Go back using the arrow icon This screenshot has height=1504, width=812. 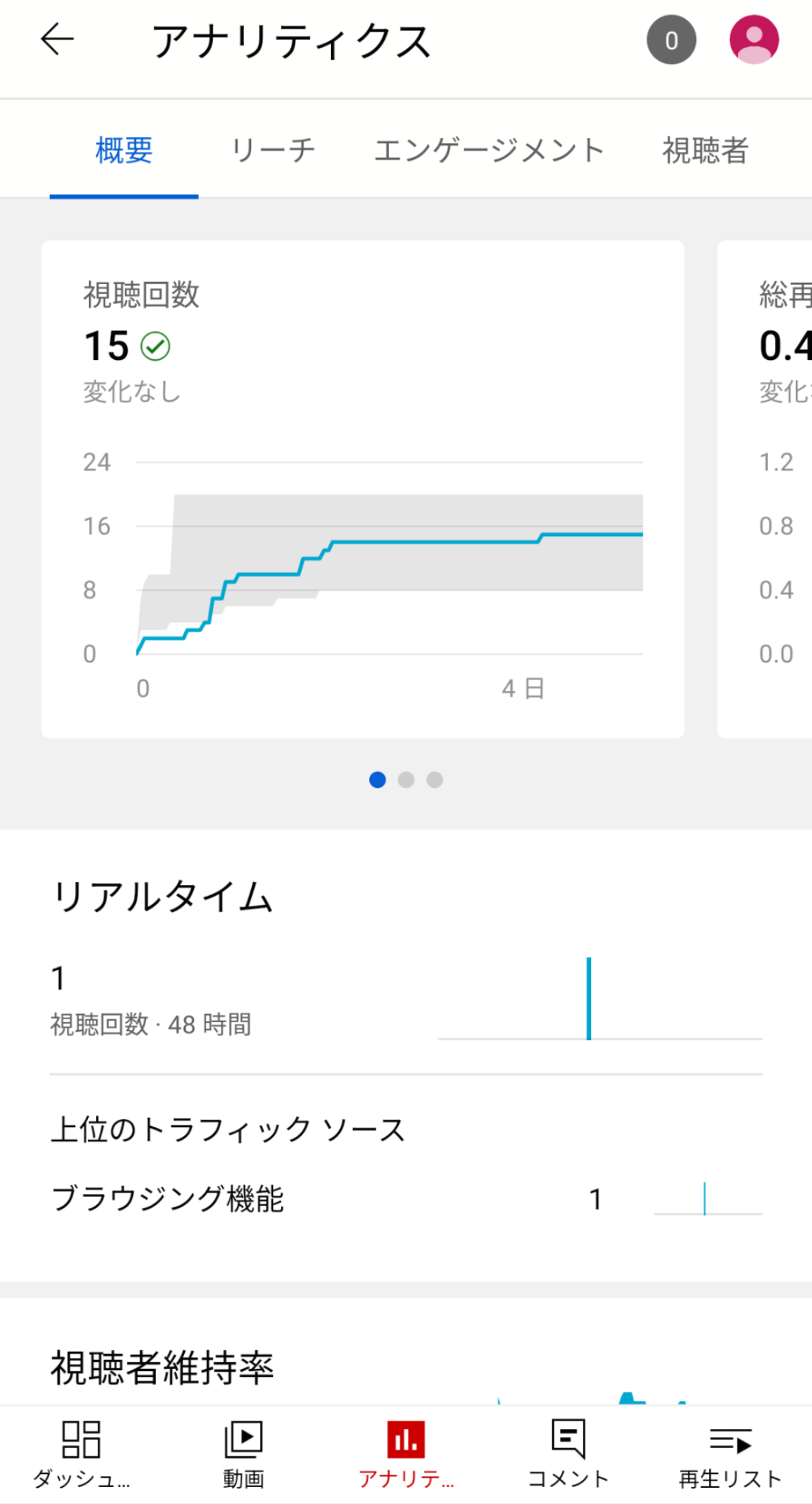pos(57,40)
